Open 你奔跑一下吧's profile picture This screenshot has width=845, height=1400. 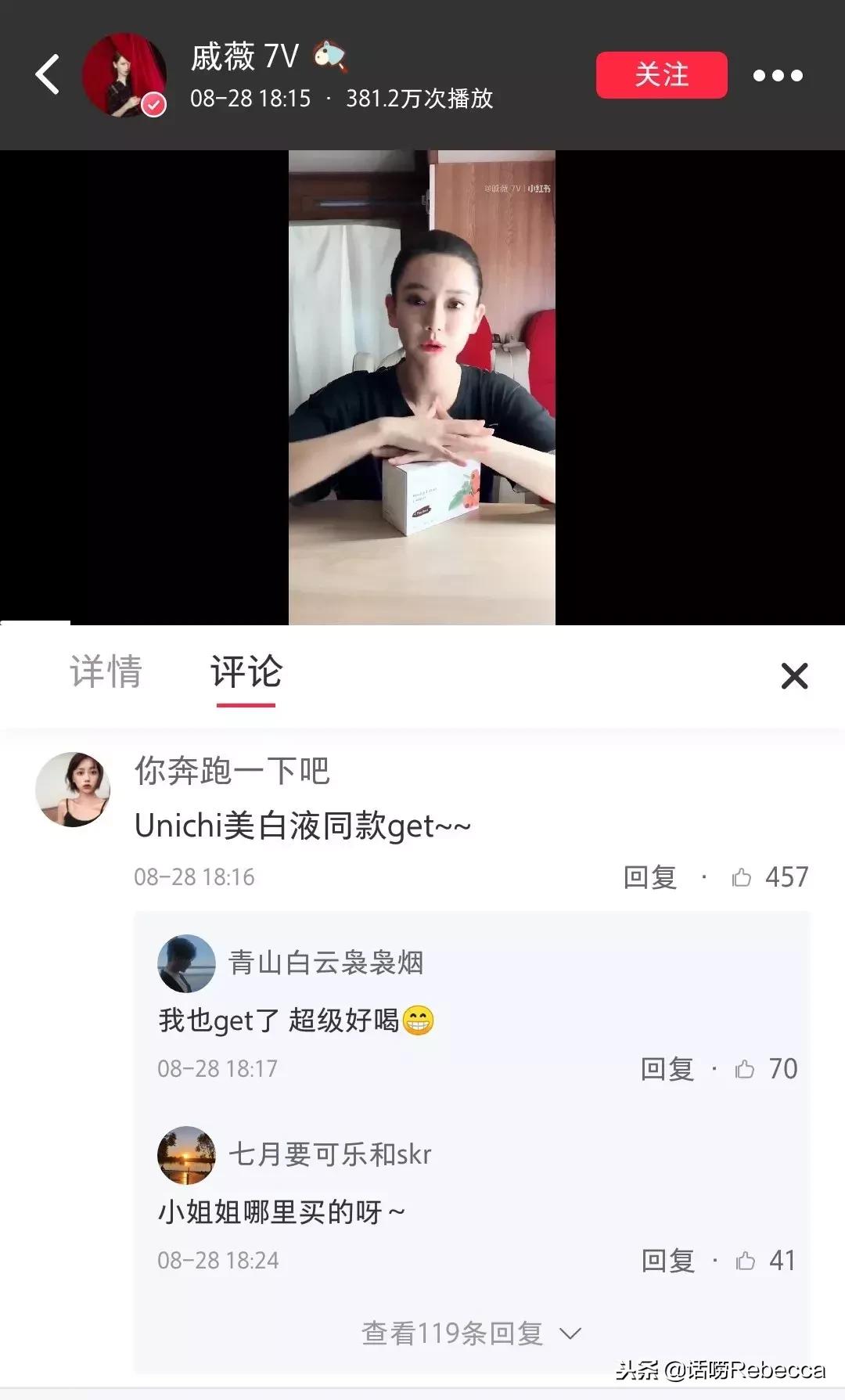click(x=75, y=788)
